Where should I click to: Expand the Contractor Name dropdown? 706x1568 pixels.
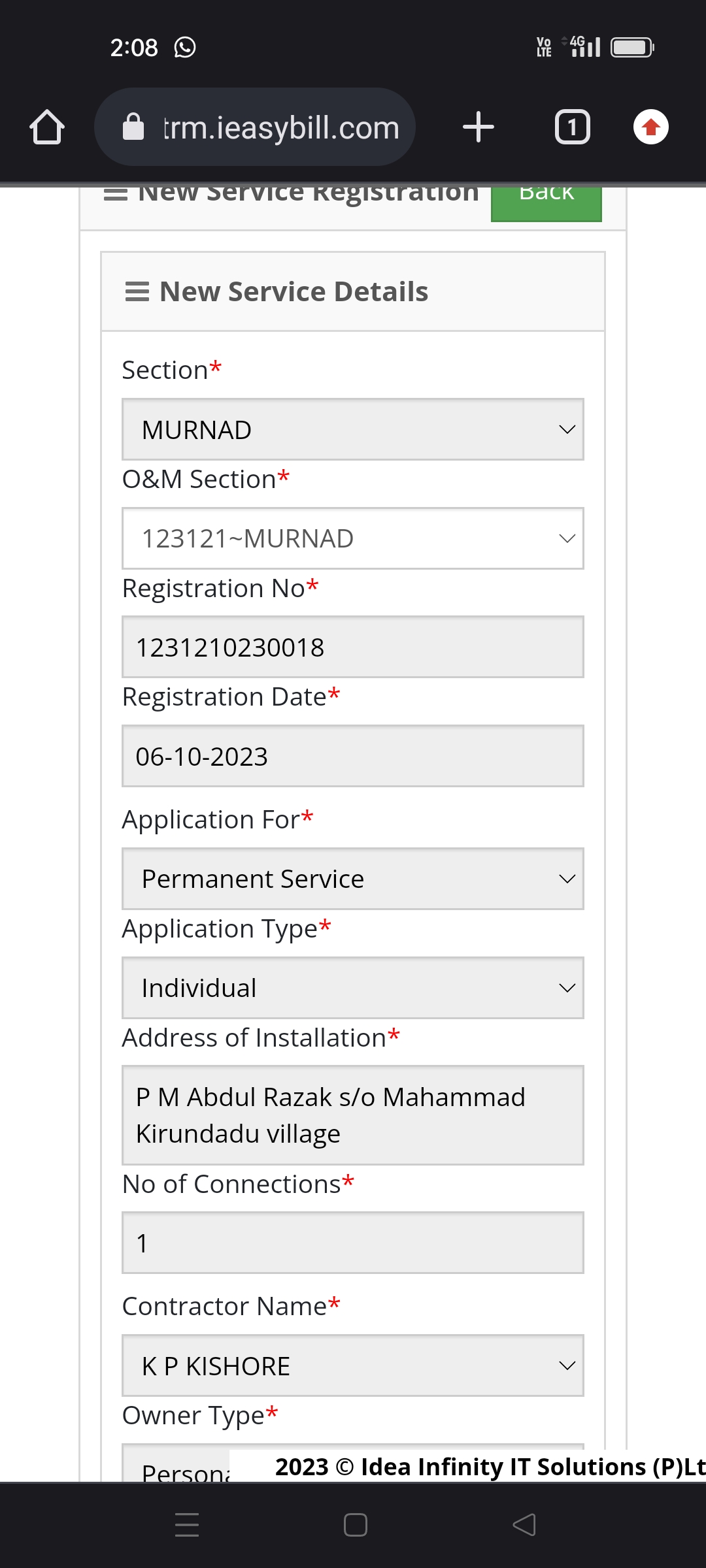click(x=353, y=1365)
